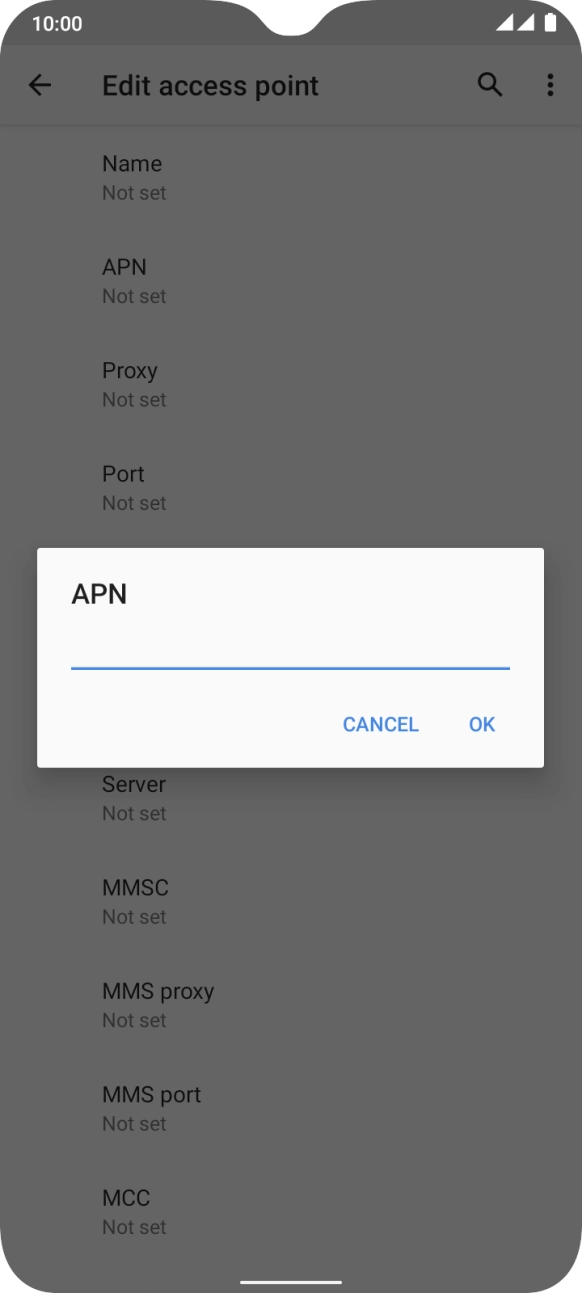The width and height of the screenshot is (582, 1293).
Task: Tap the APN text input field
Action: (290, 648)
